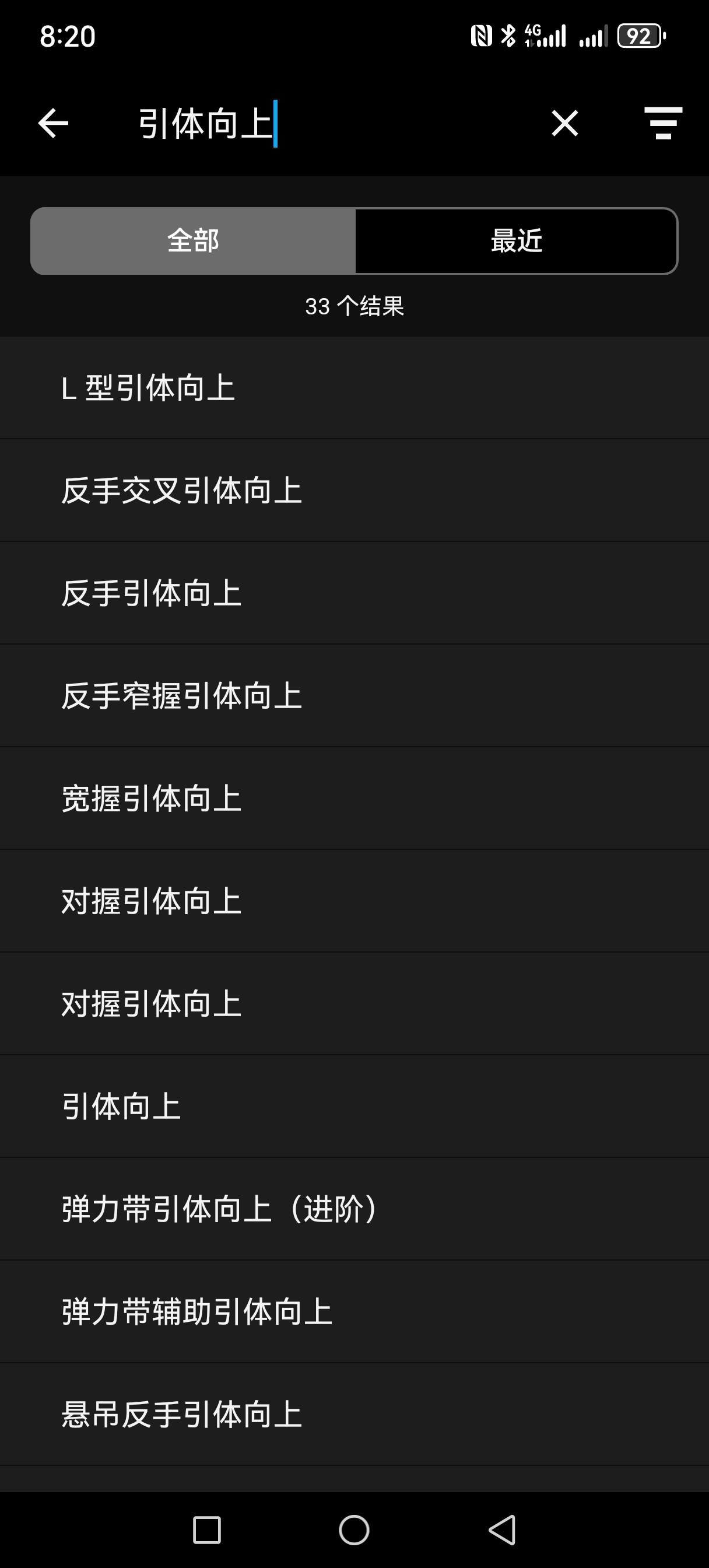Viewport: 709px width, 1568px height.
Task: Open the 反手引体向上 exercise
Action: [354, 593]
